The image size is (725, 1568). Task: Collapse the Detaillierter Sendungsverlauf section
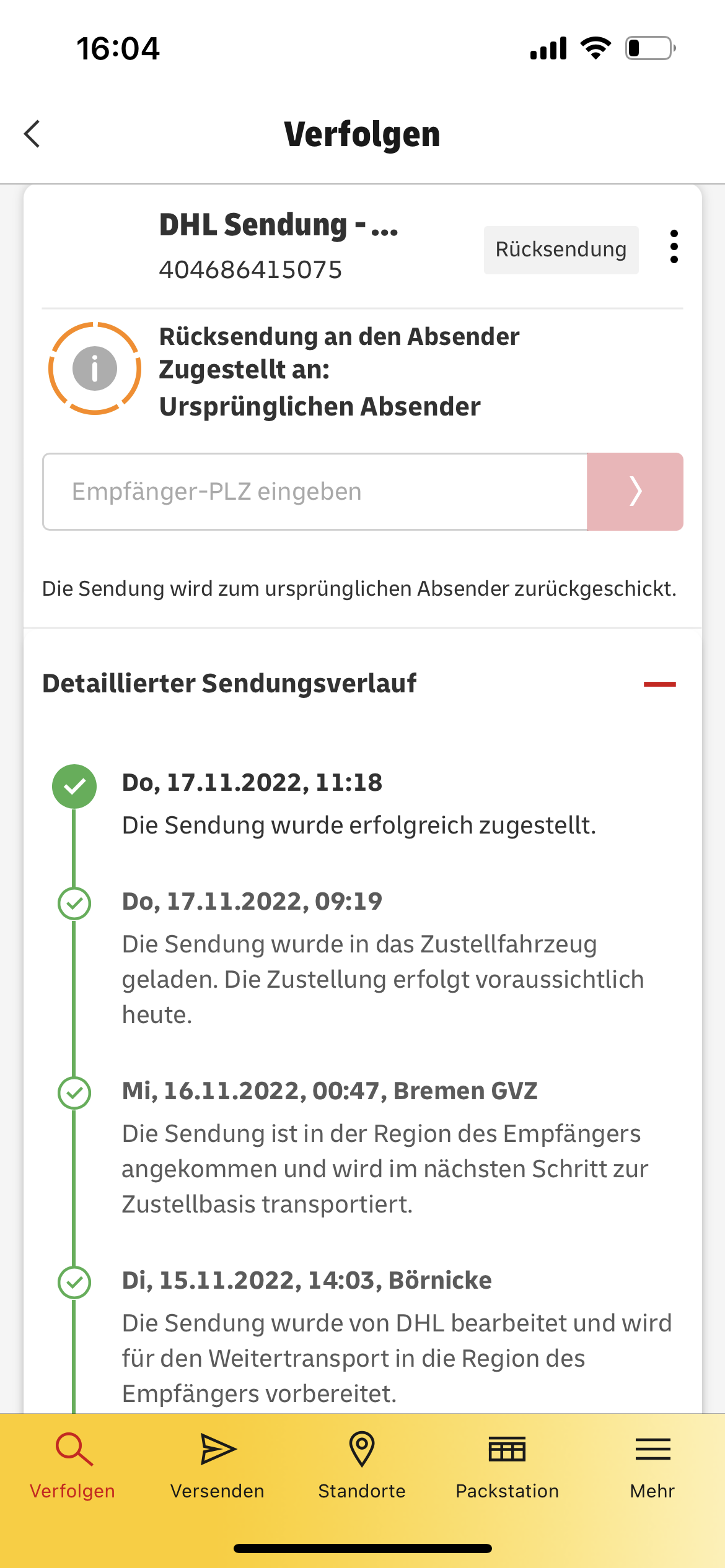pyautogui.click(x=659, y=684)
